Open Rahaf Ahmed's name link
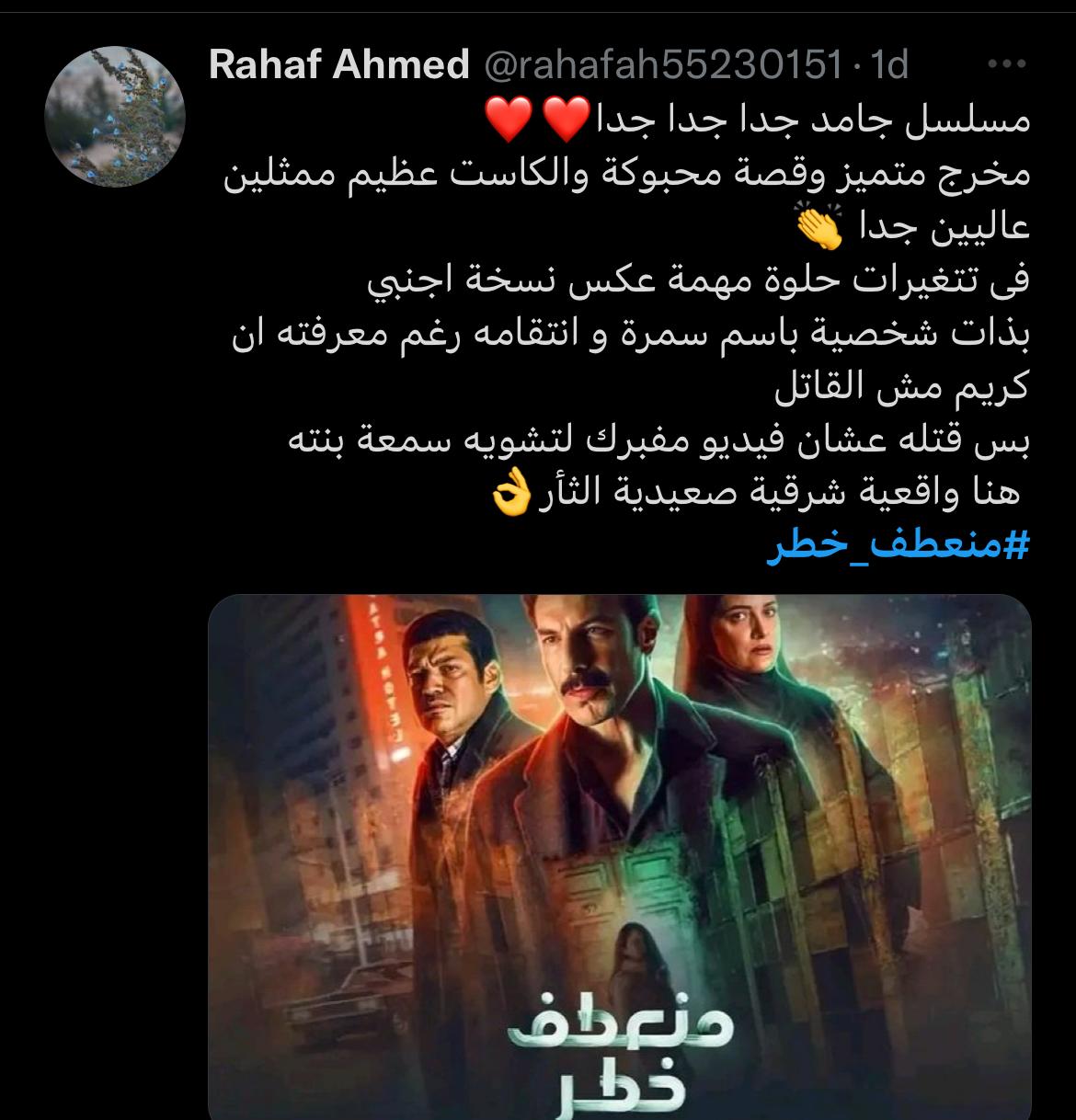1076x1120 pixels. (x=339, y=65)
